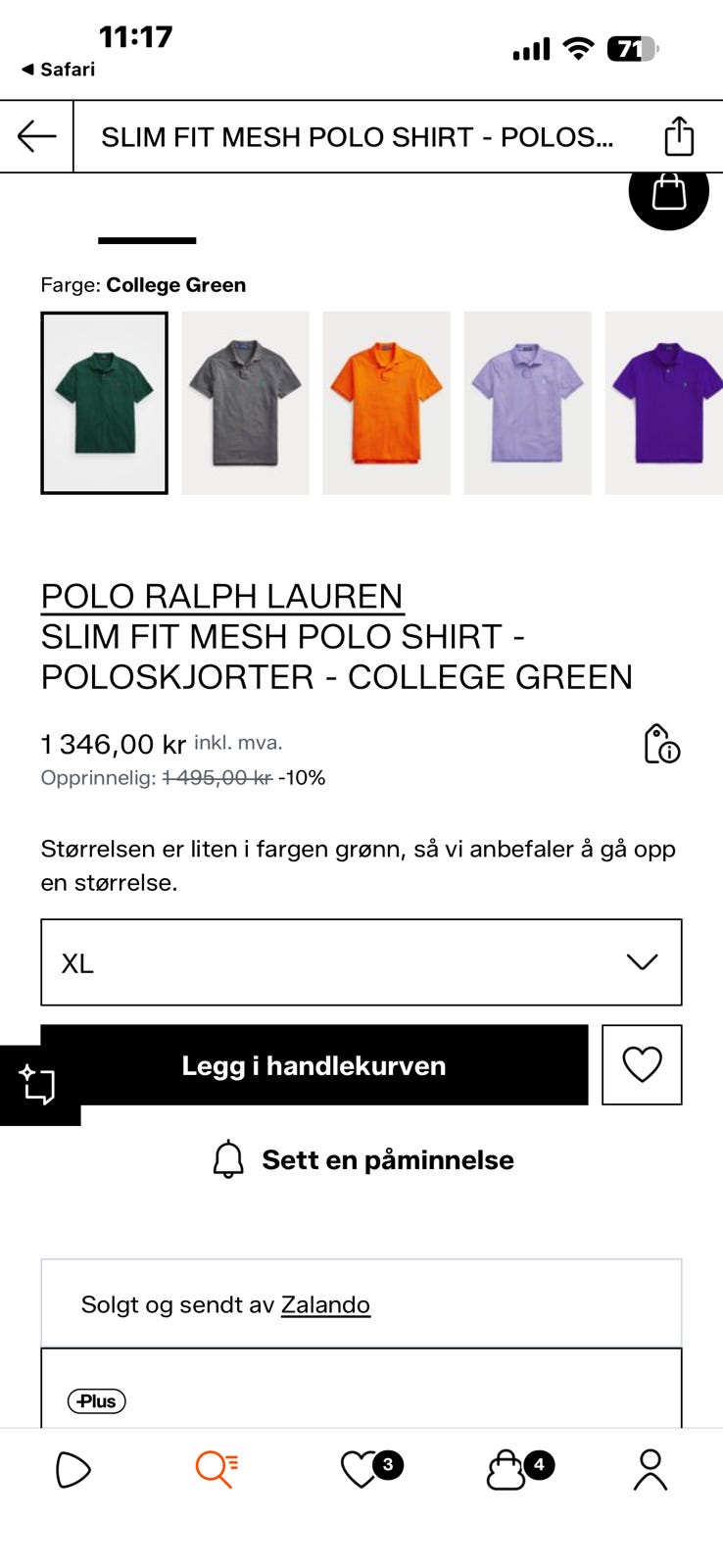The height and width of the screenshot is (1568, 723).
Task: Open the cart icon at top right
Action: [669, 193]
